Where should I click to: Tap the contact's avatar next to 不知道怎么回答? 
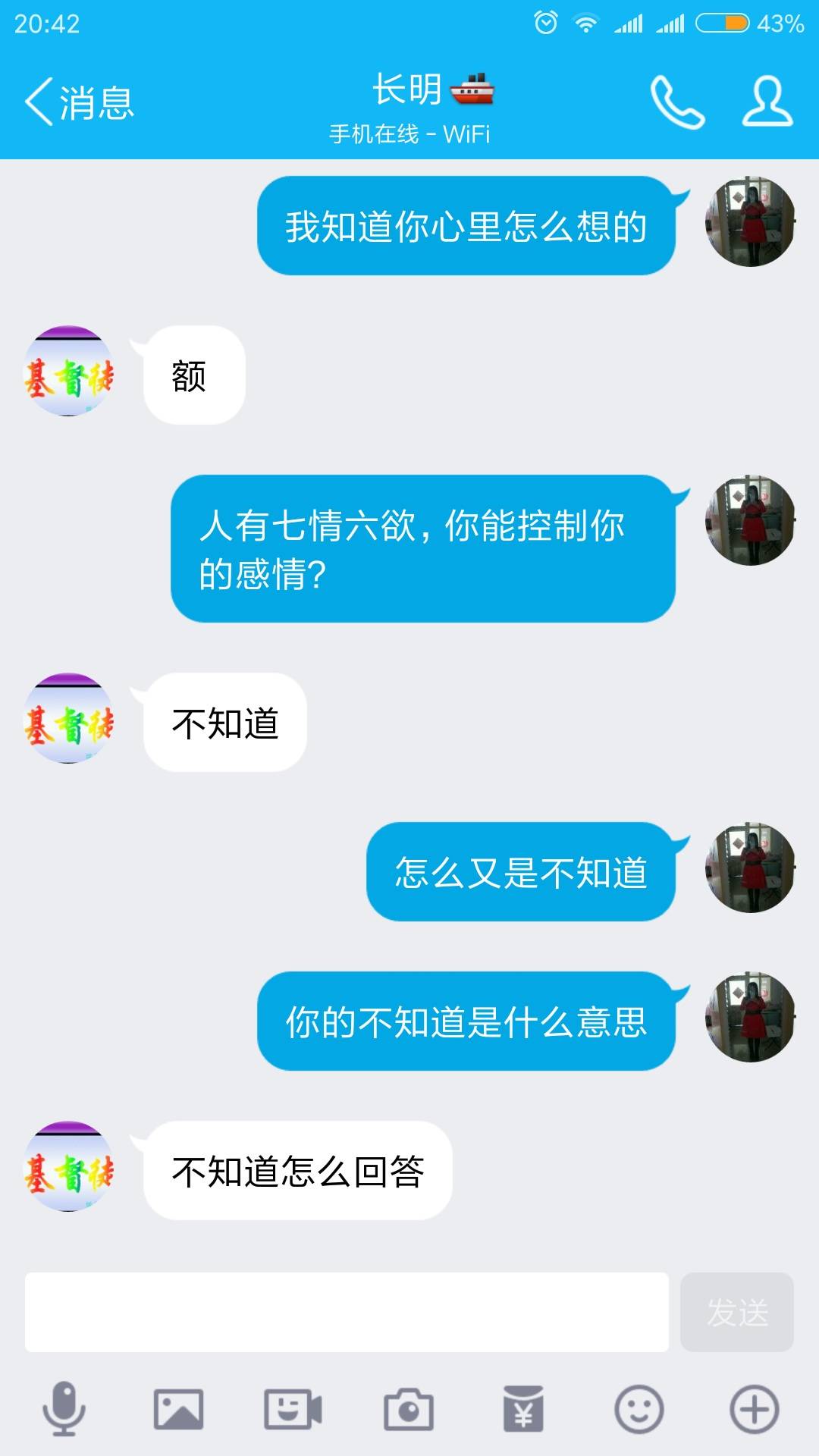69,1166
